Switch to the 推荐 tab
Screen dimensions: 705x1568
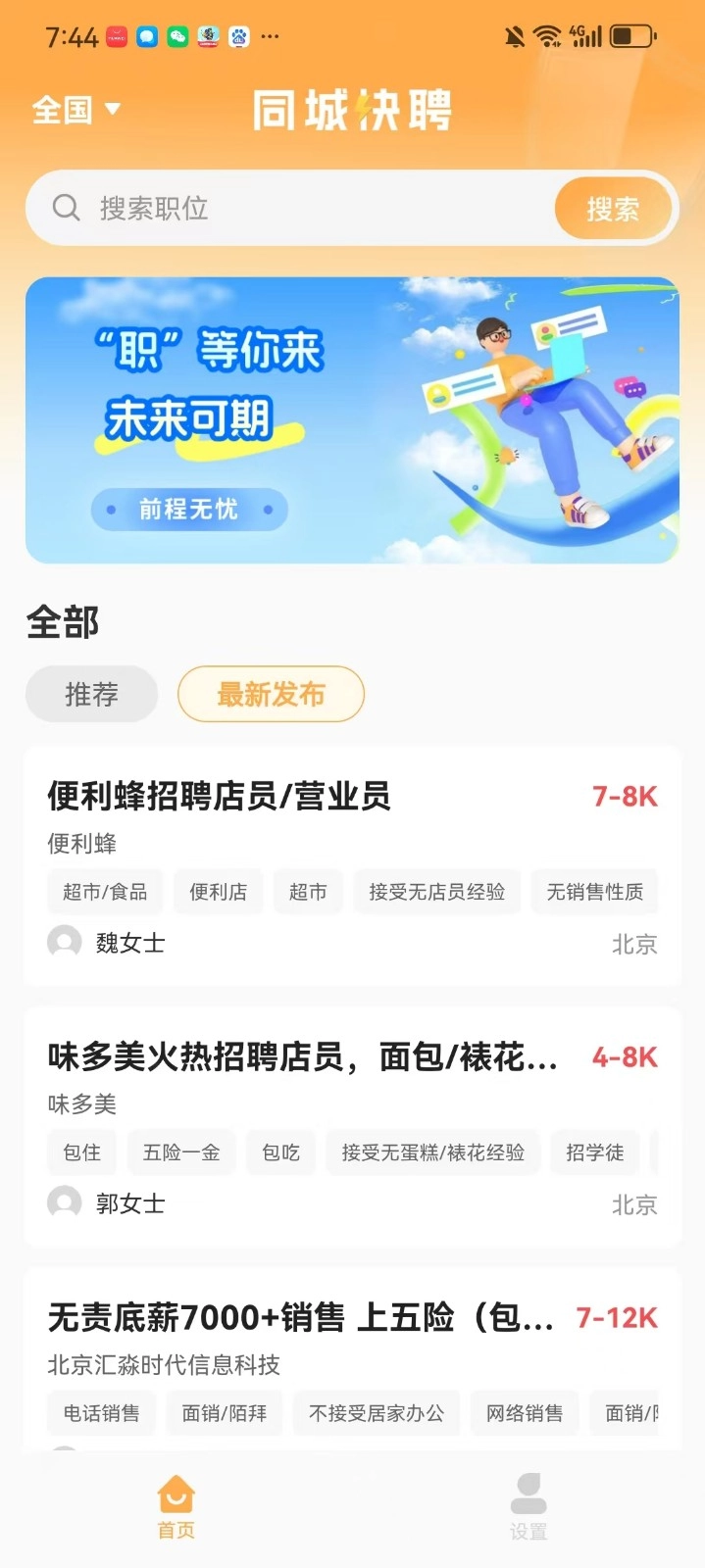point(91,694)
